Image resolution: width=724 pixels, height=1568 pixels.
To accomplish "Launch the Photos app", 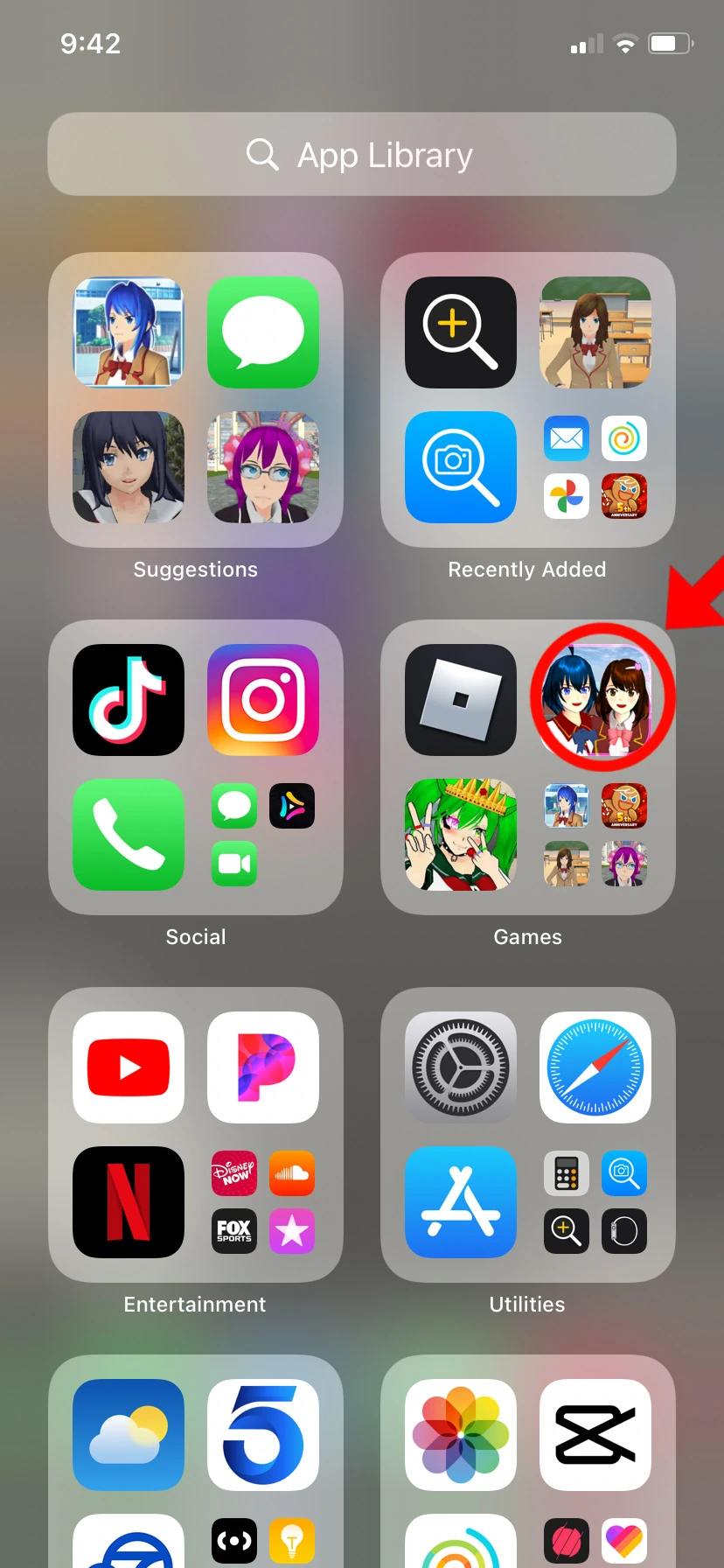I will (x=461, y=1435).
